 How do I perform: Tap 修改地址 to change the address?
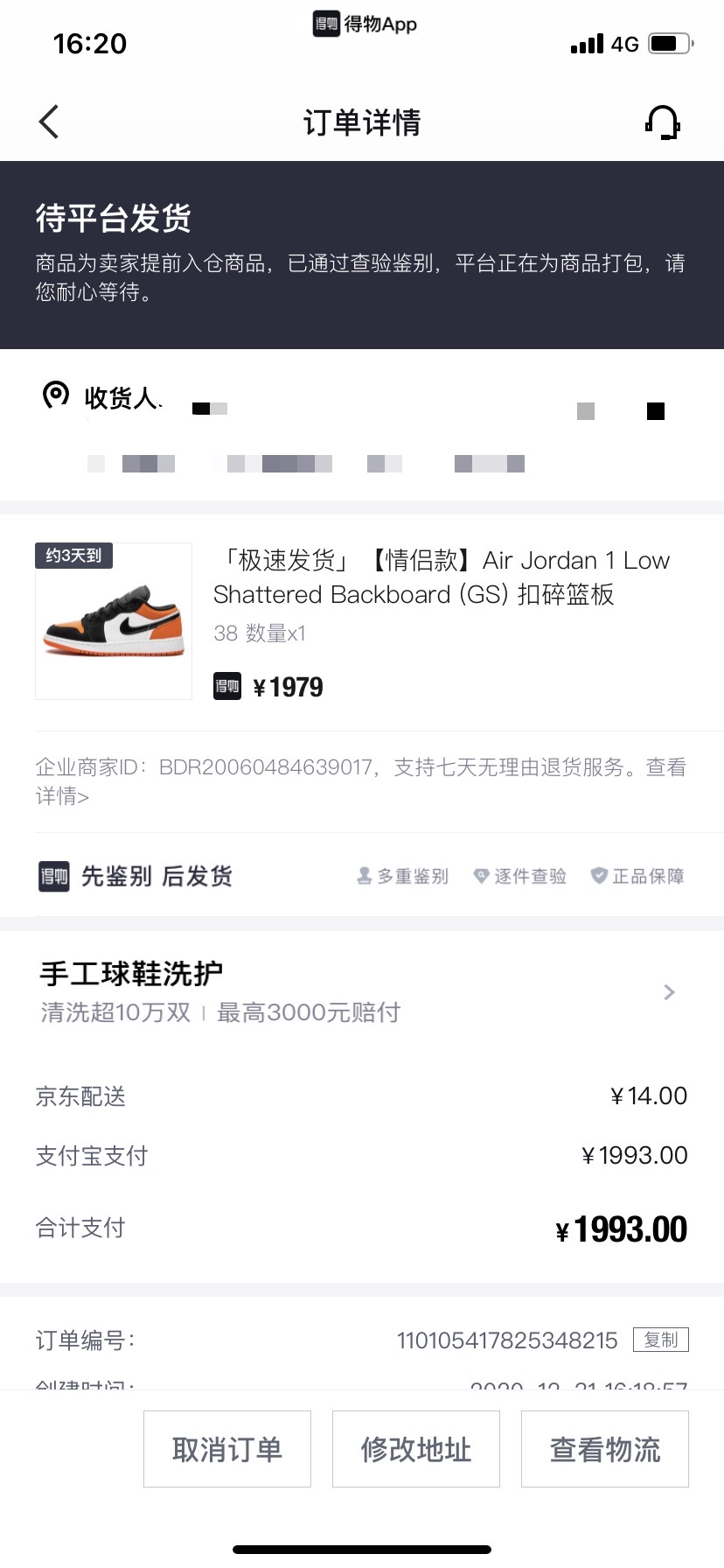416,1449
